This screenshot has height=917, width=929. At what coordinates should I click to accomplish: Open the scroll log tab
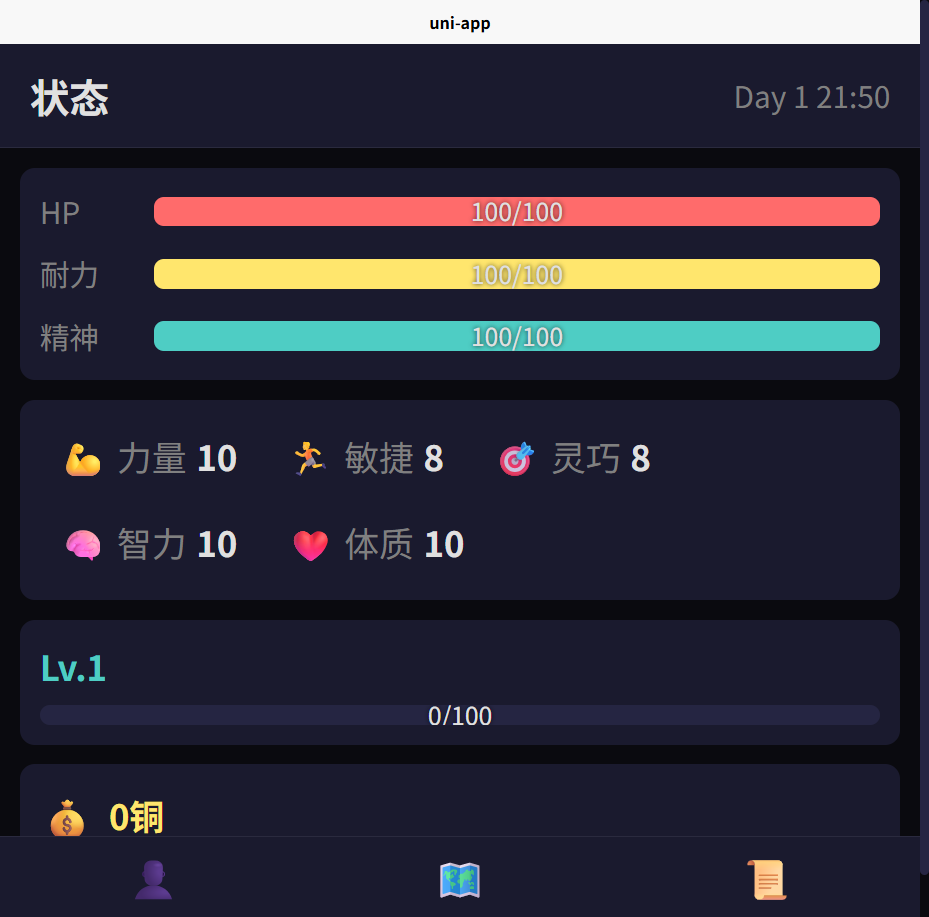[766, 879]
